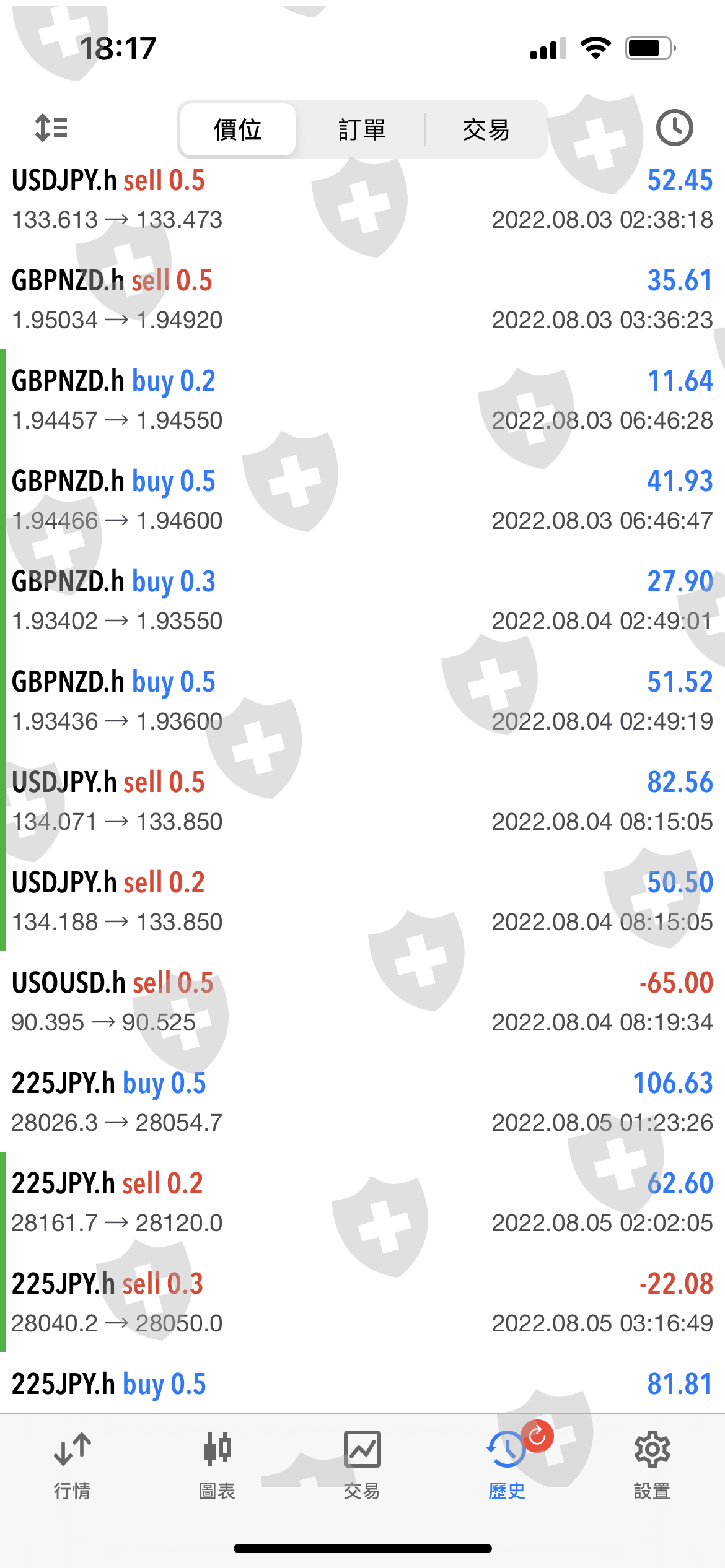This screenshot has height=1568, width=725.
Task: Expand the GBPNZD.h buy 0.3 row with 27.90
Action: tap(362, 601)
